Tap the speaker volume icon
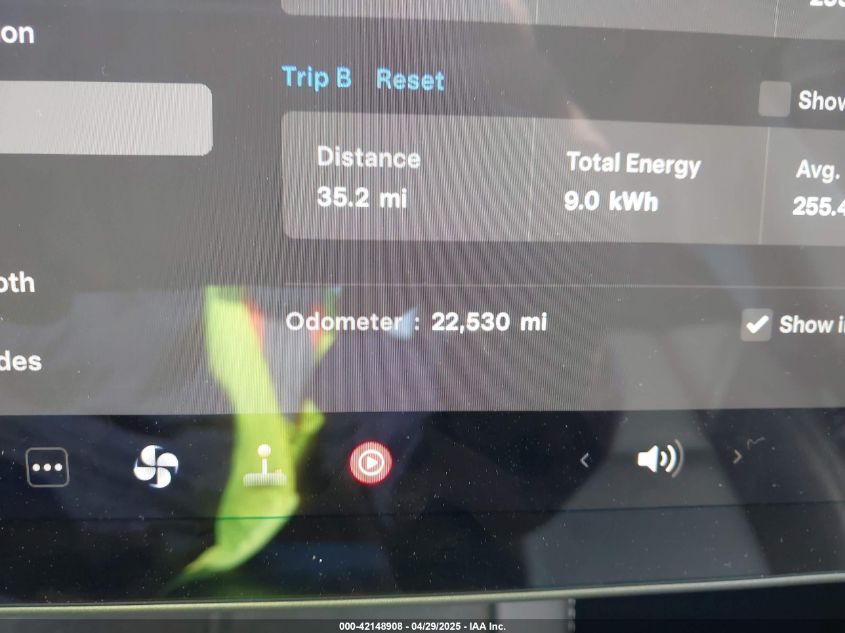Screen dimensions: 845x633 click(x=659, y=459)
